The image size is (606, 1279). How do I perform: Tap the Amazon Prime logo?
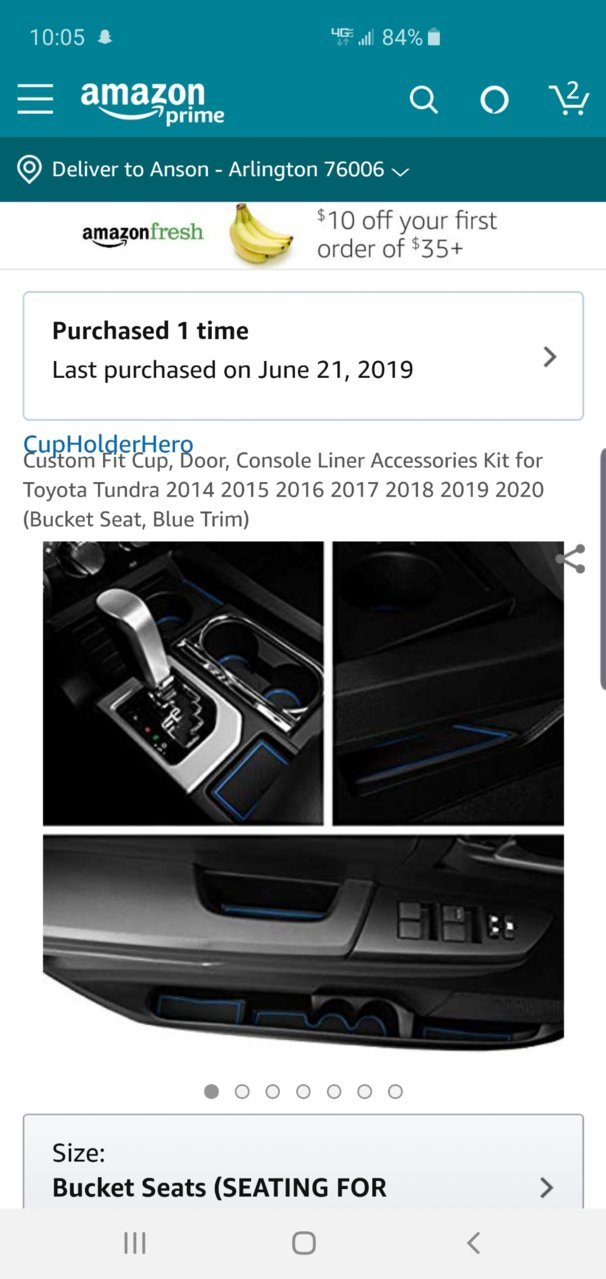(x=152, y=102)
